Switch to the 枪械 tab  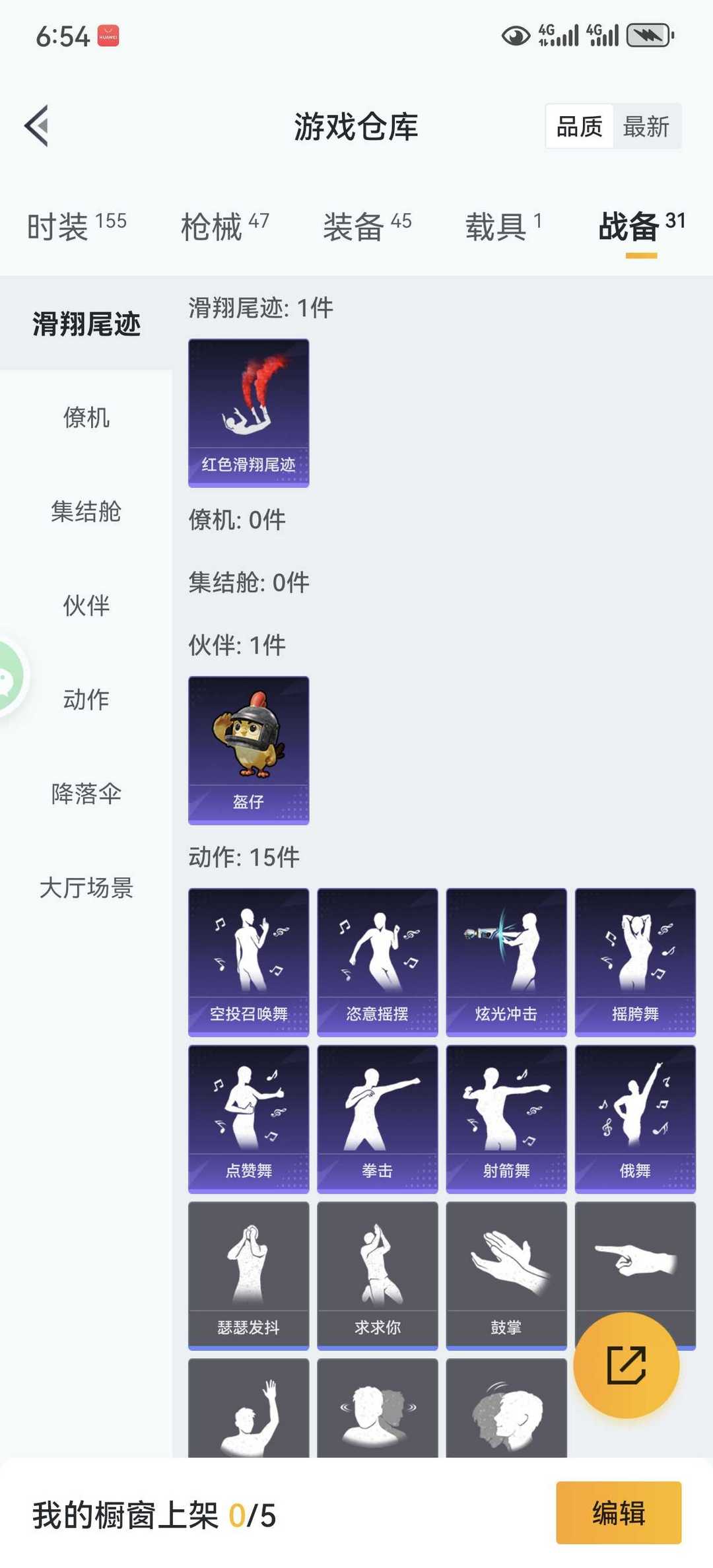tap(225, 227)
